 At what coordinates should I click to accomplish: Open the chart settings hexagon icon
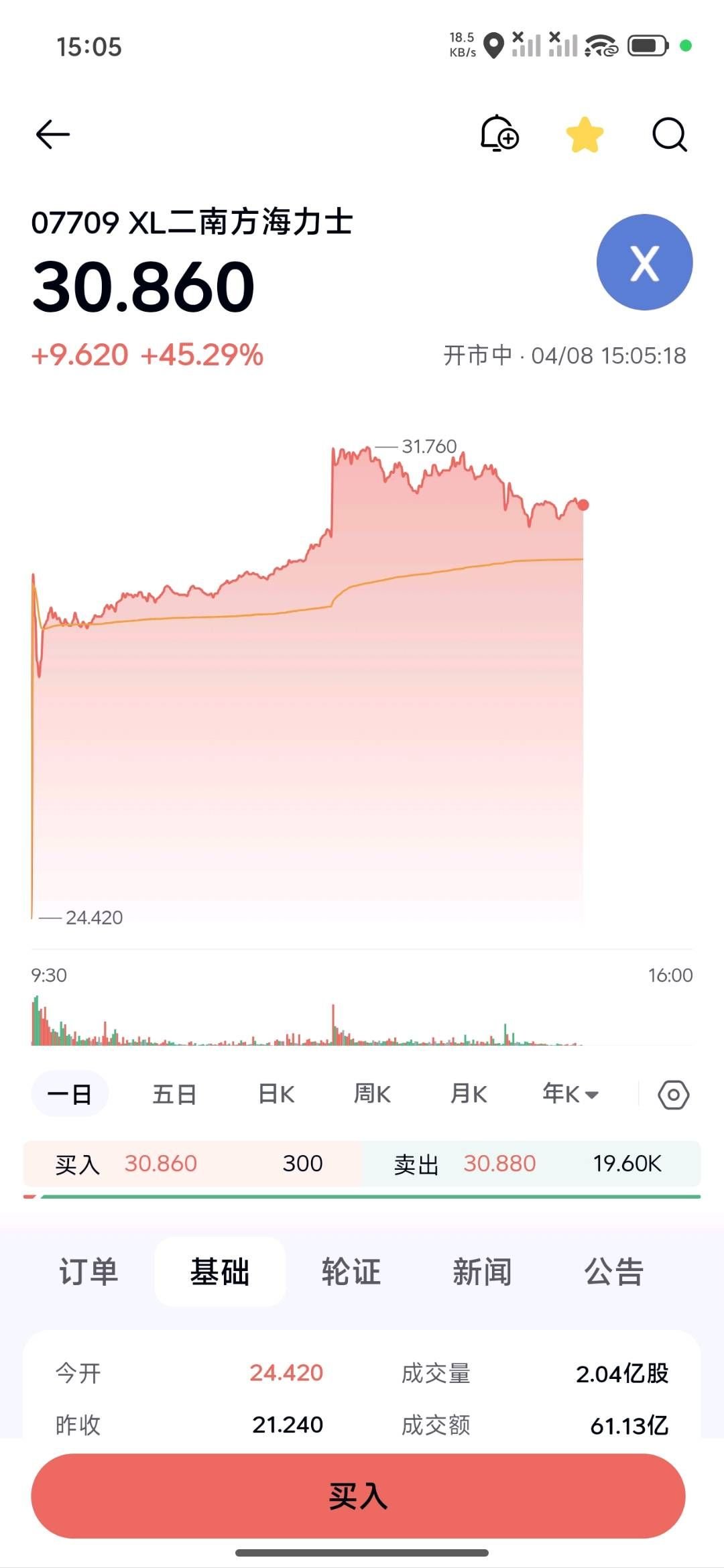pyautogui.click(x=673, y=1095)
